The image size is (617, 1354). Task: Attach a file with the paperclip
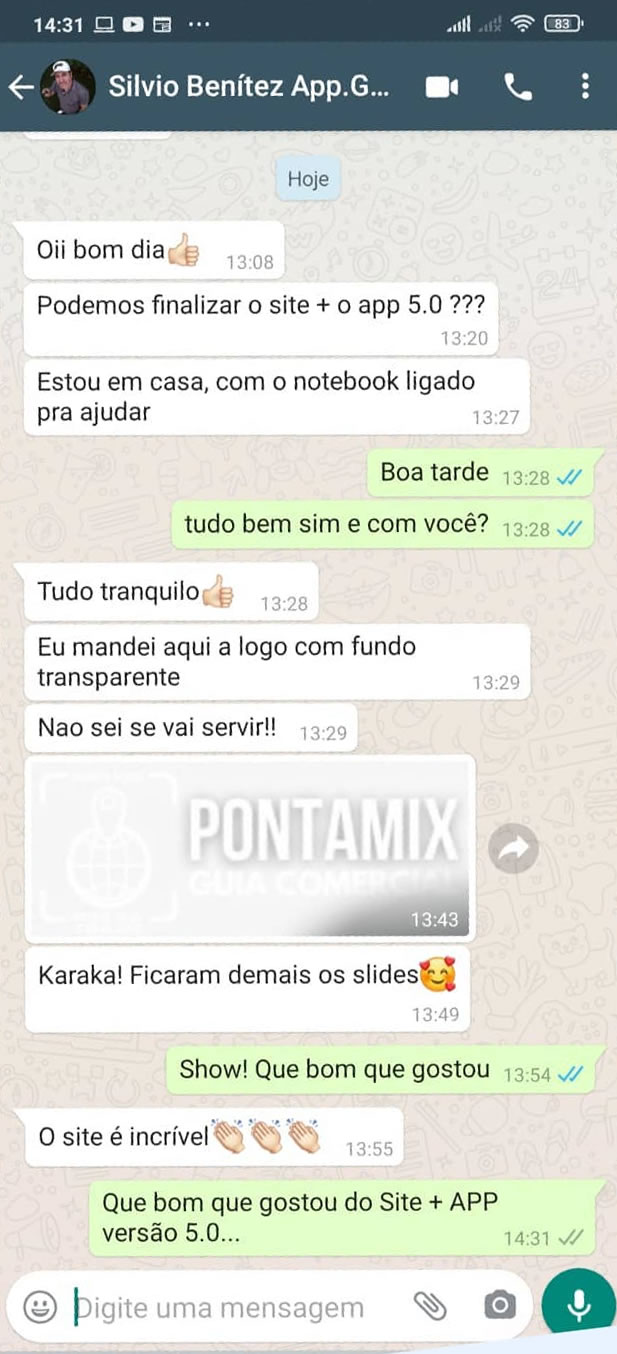tap(429, 1305)
